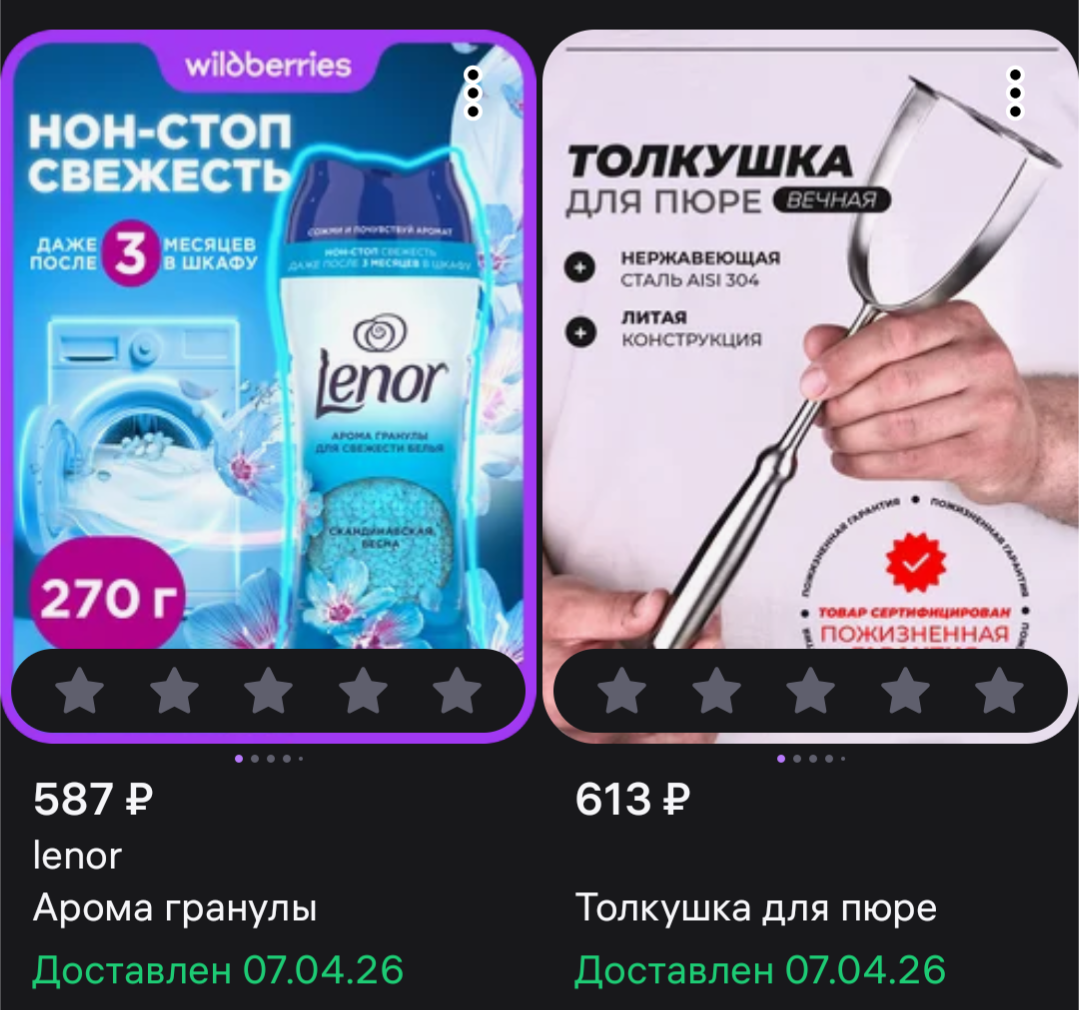Rate Толкушка для пюре five stars

[x=999, y=690]
